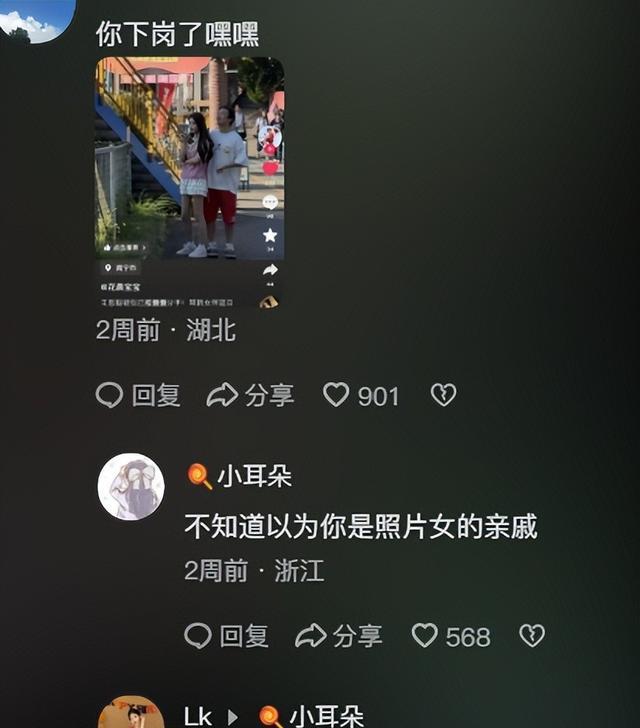Screen dimensions: 640x728
Task: Share 小耳朵's comment
Action: (339, 636)
